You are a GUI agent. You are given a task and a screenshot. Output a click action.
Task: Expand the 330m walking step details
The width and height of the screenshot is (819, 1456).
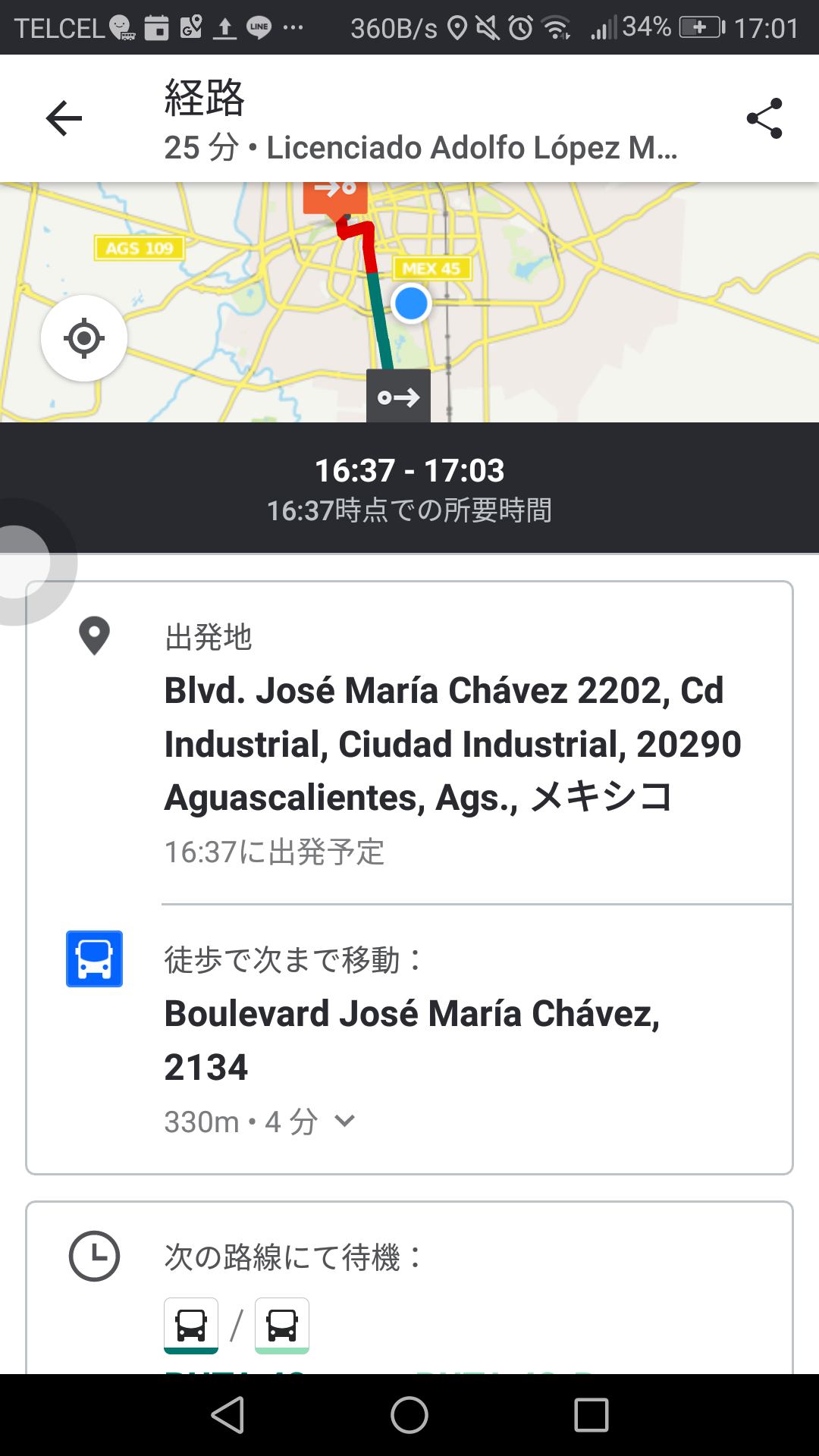(345, 1121)
